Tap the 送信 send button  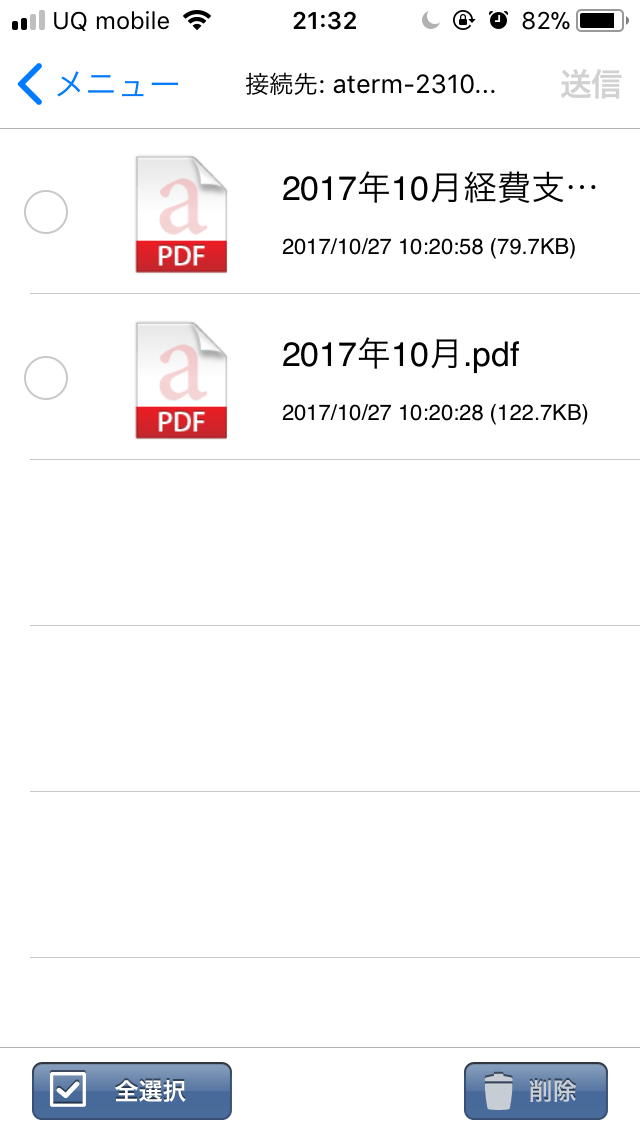click(590, 85)
